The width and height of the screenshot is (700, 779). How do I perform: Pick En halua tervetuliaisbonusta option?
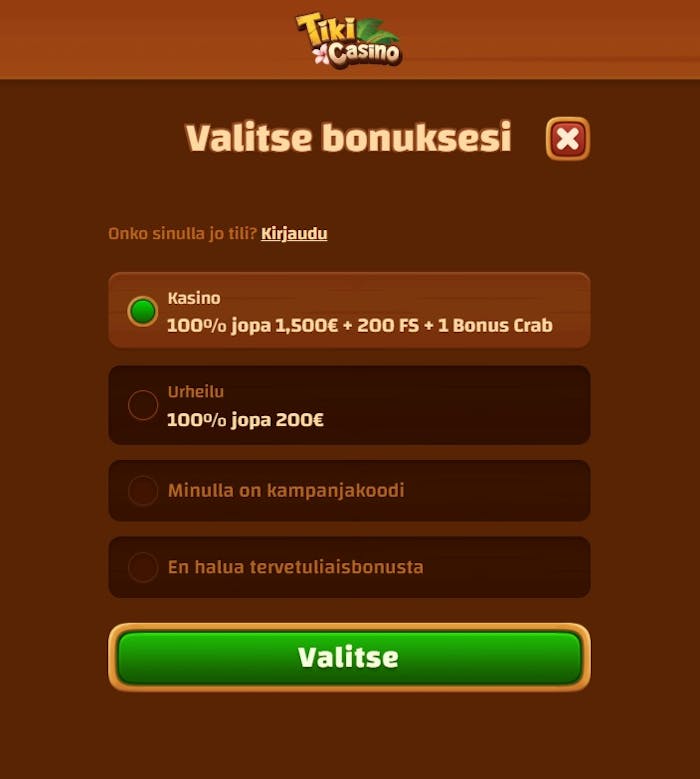144,567
